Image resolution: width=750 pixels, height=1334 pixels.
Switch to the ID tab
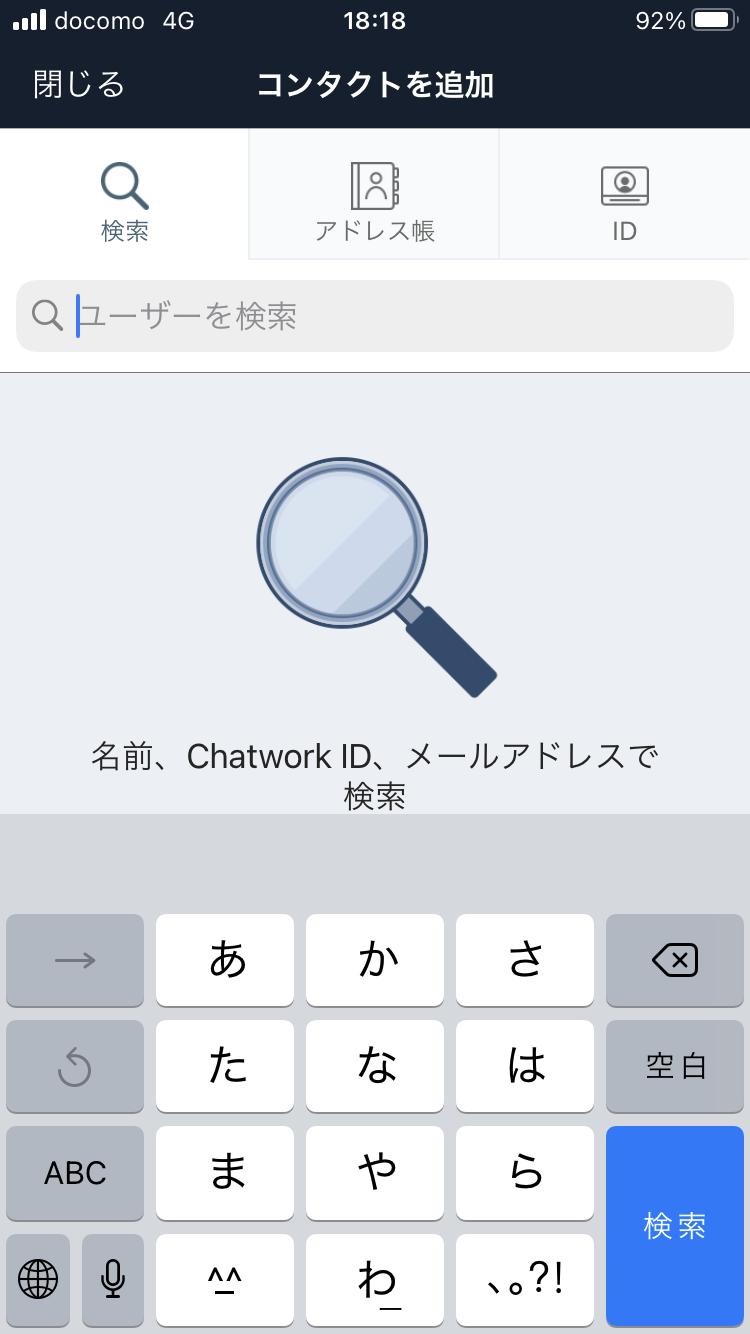[625, 194]
